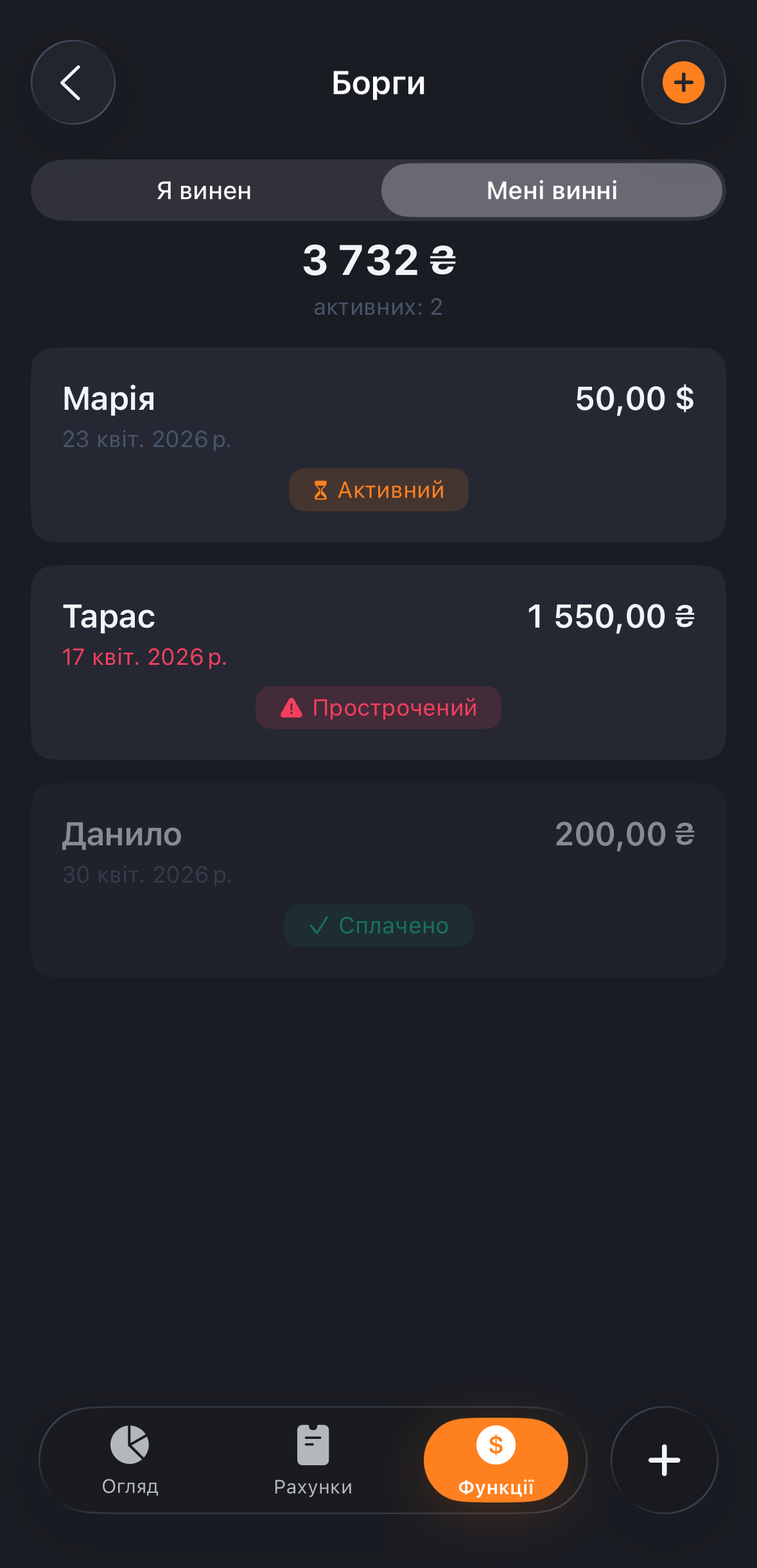Click the hourglass icon in the Активний badge
Screen dimensions: 757x1568
[x=322, y=489]
